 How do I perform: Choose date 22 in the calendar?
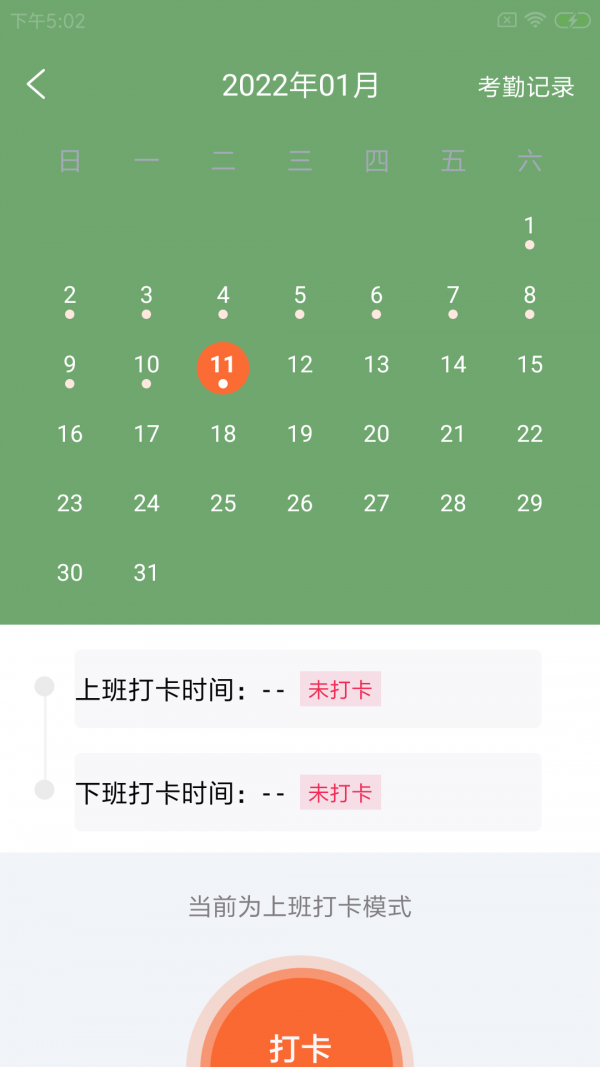[529, 434]
